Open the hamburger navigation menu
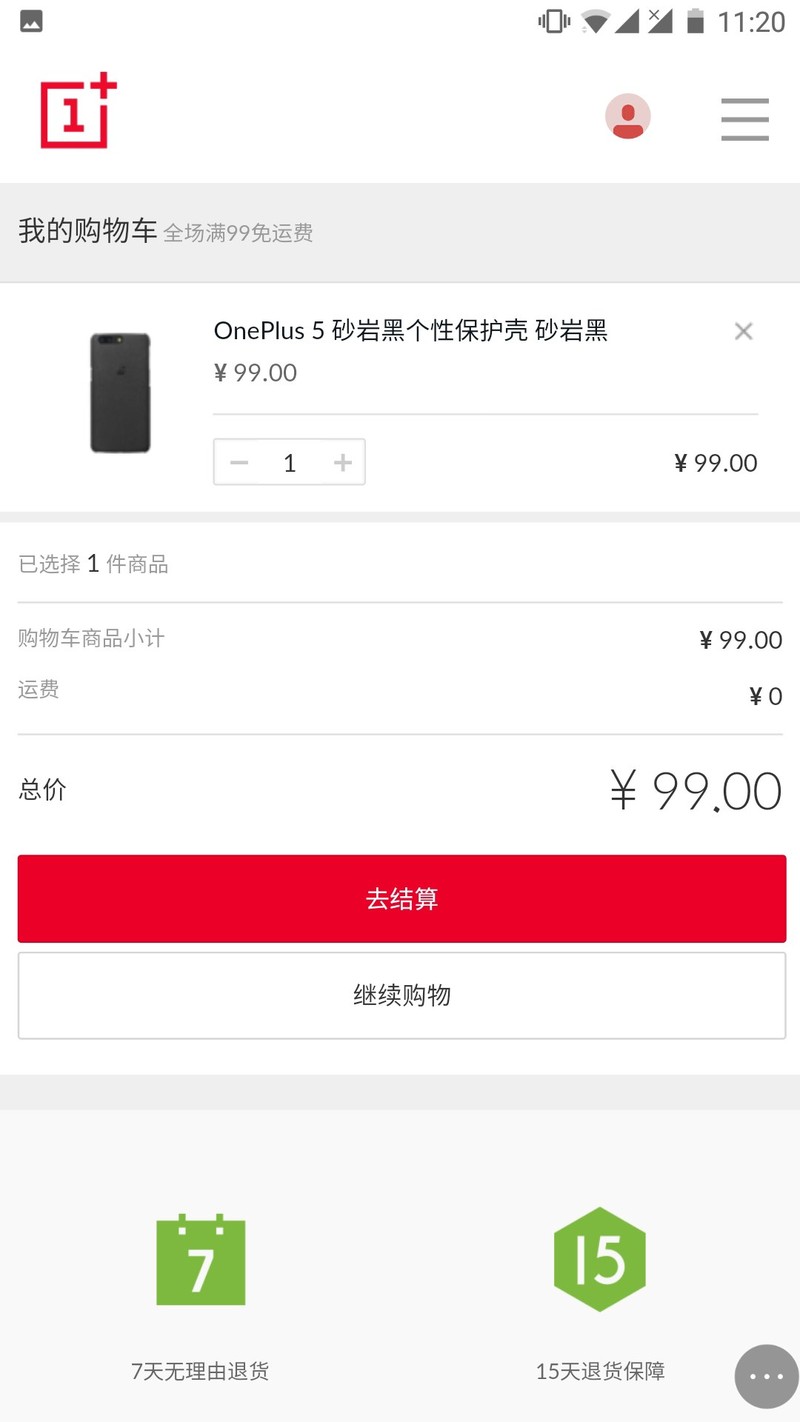Image resolution: width=800 pixels, height=1422 pixels. (744, 119)
